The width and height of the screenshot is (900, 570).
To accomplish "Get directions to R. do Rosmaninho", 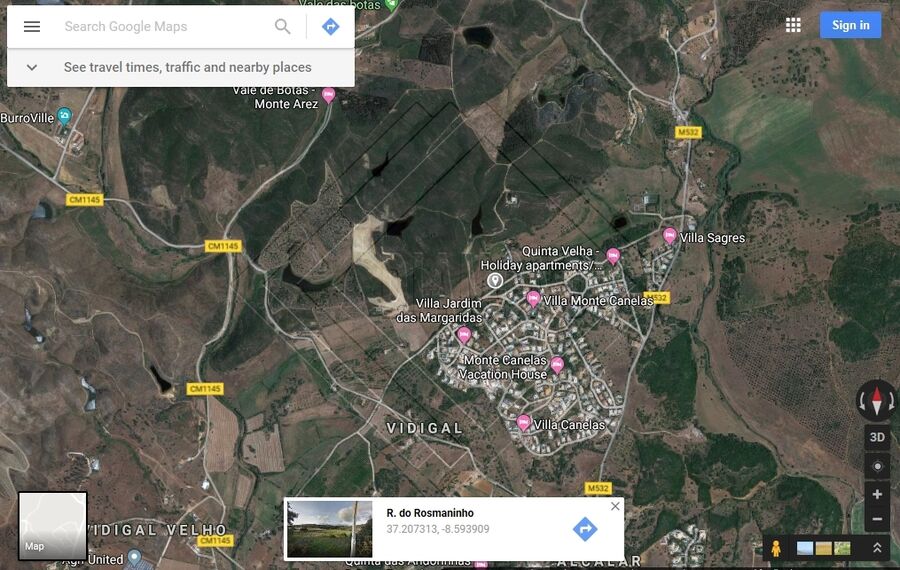I will 585,529.
